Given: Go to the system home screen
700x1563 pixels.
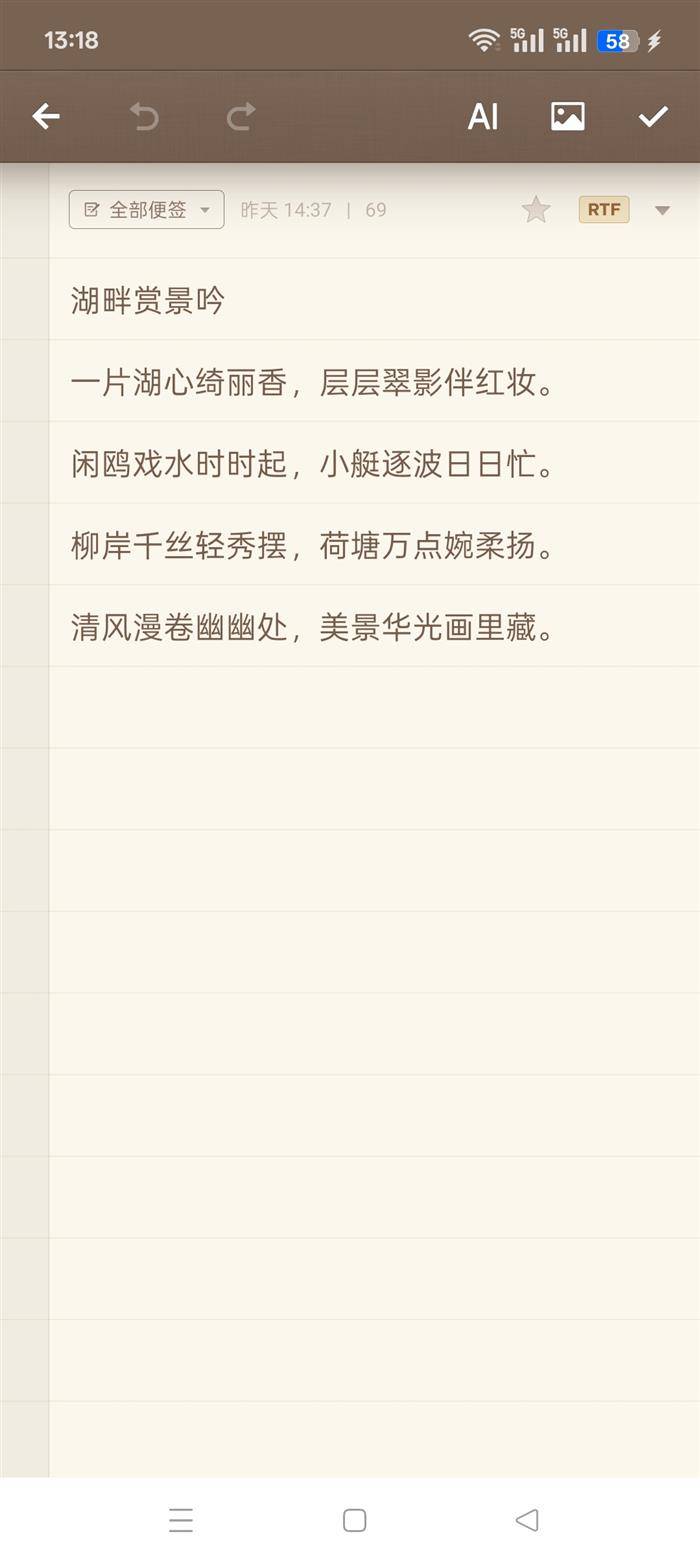Looking at the screenshot, I should [x=354, y=1520].
